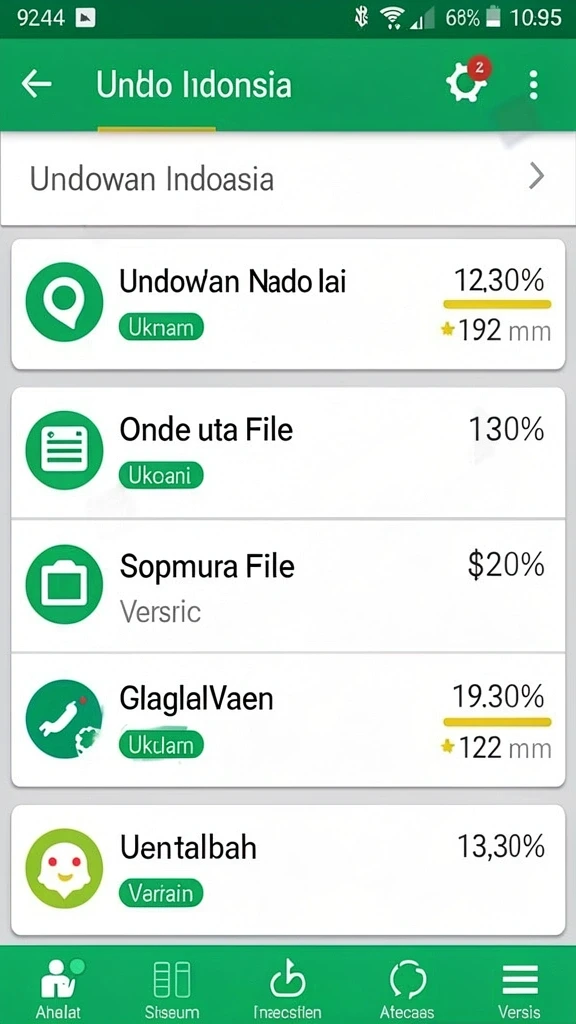Viewport: 576px width, 1024px height.
Task: Open the Versis menu tab
Action: point(519,987)
